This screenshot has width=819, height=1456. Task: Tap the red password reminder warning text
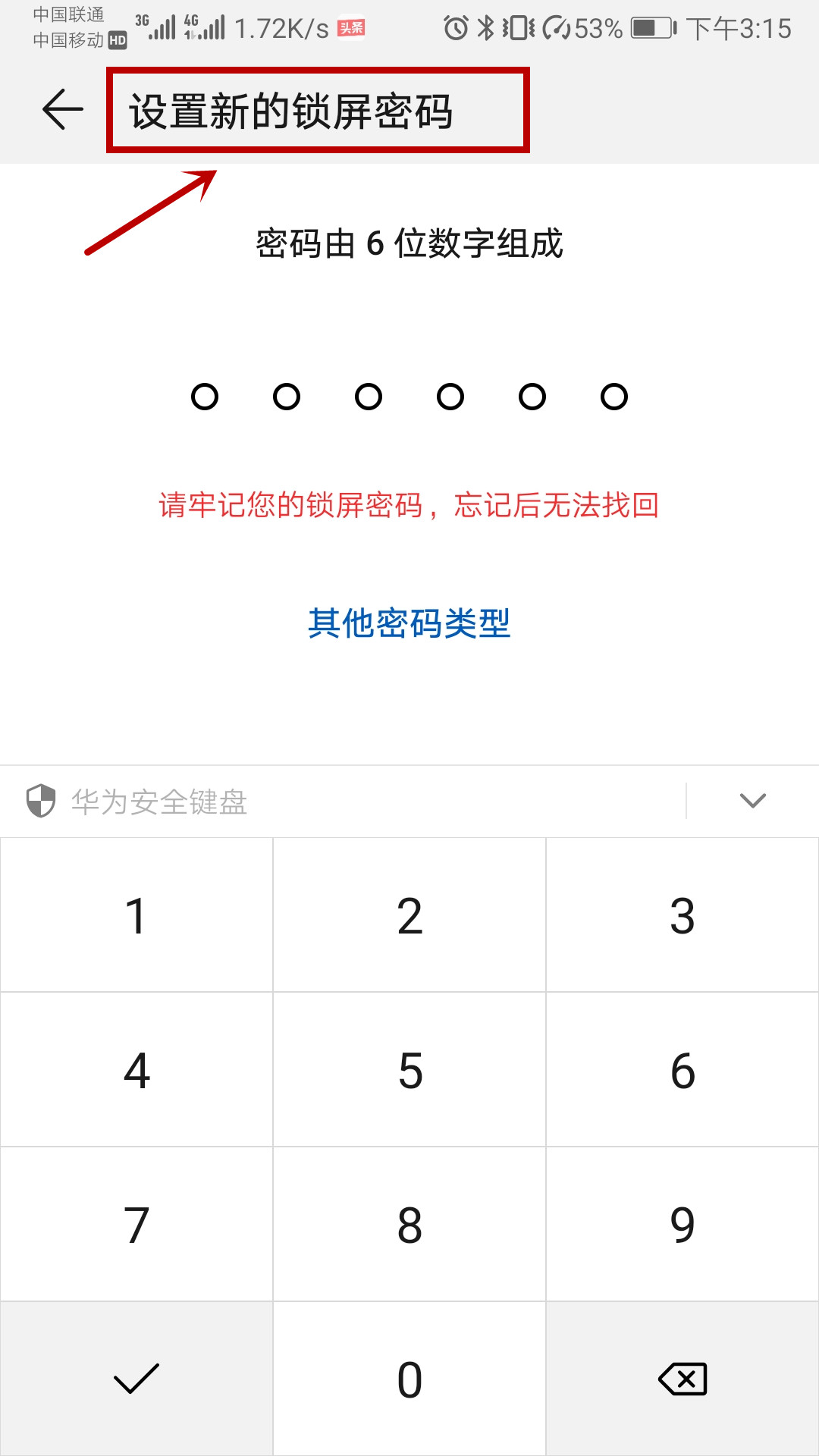pyautogui.click(x=409, y=506)
